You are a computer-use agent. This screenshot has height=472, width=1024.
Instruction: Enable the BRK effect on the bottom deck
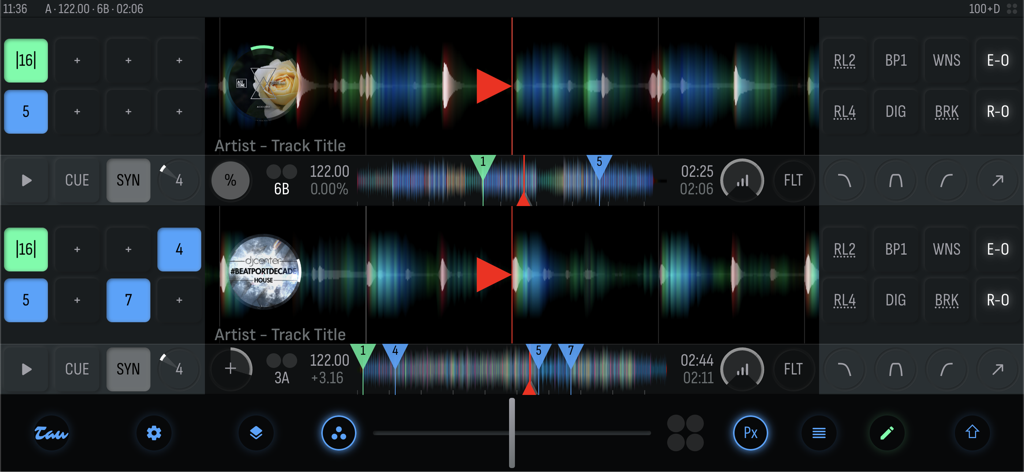[x=947, y=299]
